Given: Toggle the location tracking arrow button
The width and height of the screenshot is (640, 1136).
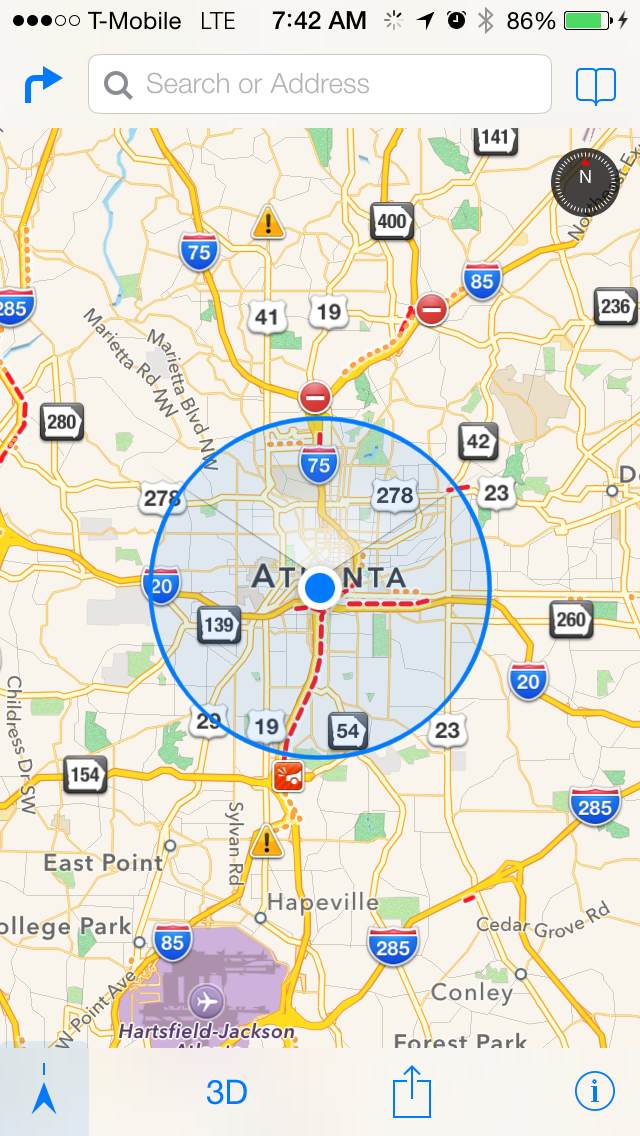Looking at the screenshot, I should (x=44, y=1089).
